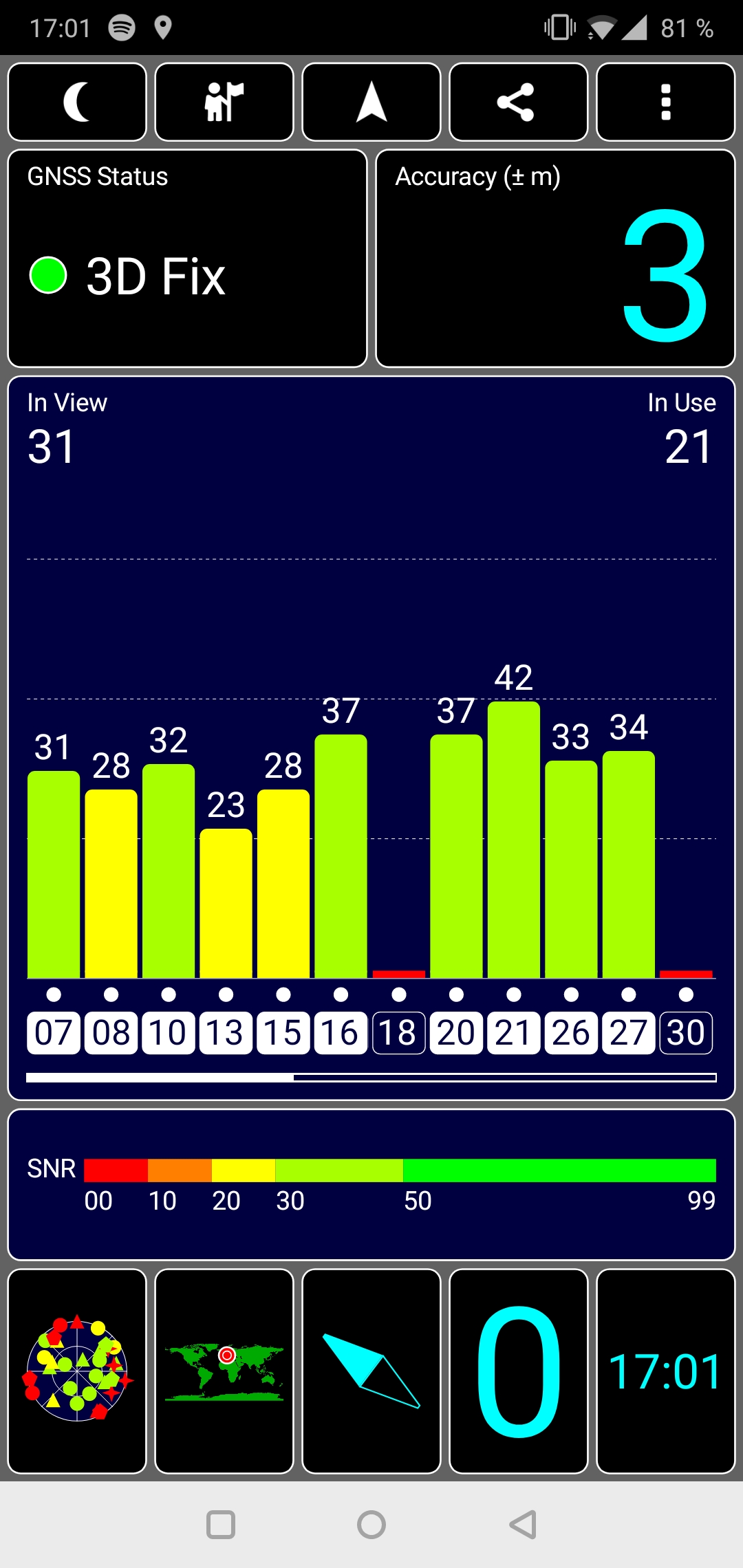Toggle night mode with the moon icon
The image size is (743, 1568).
click(77, 102)
